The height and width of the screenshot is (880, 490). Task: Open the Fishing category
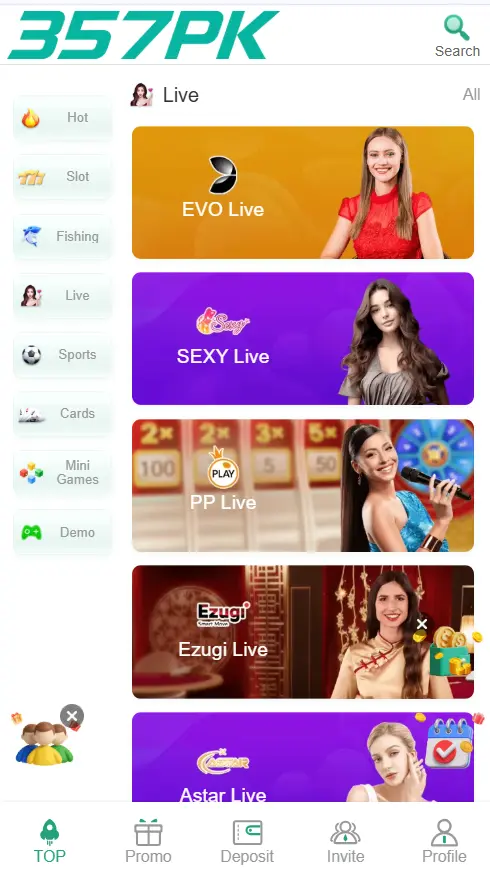click(62, 236)
